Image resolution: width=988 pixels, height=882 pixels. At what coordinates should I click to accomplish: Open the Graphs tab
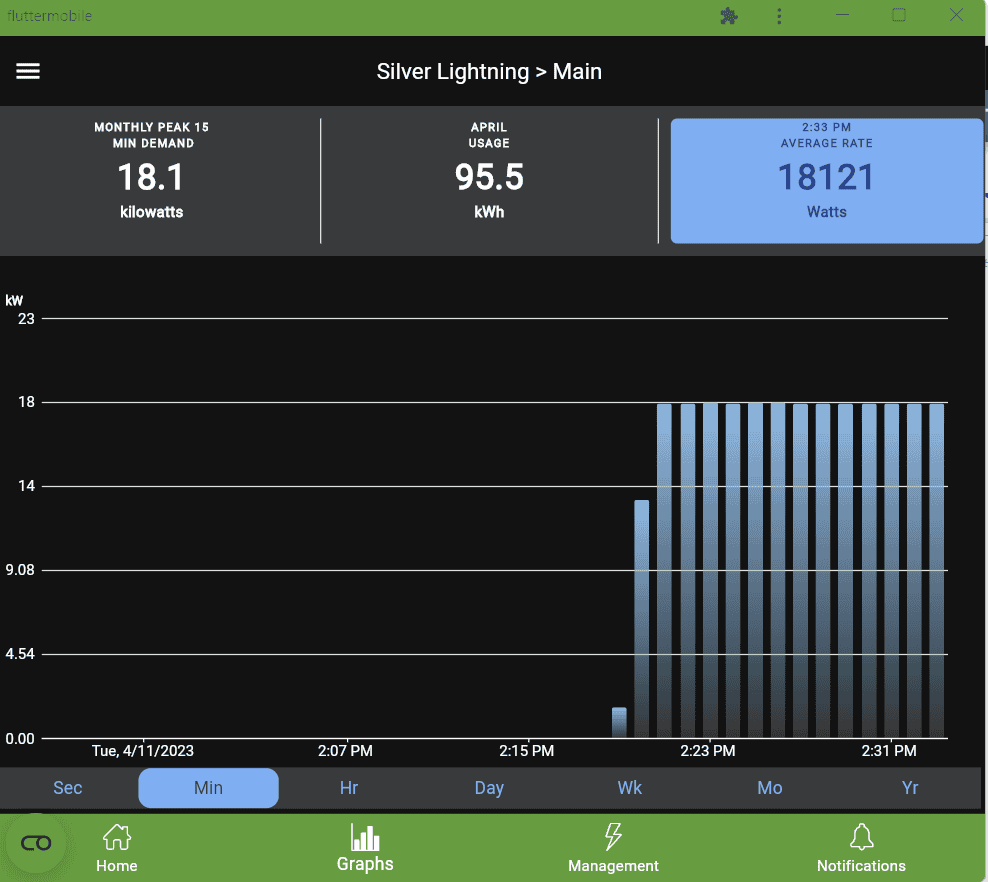[x=365, y=848]
